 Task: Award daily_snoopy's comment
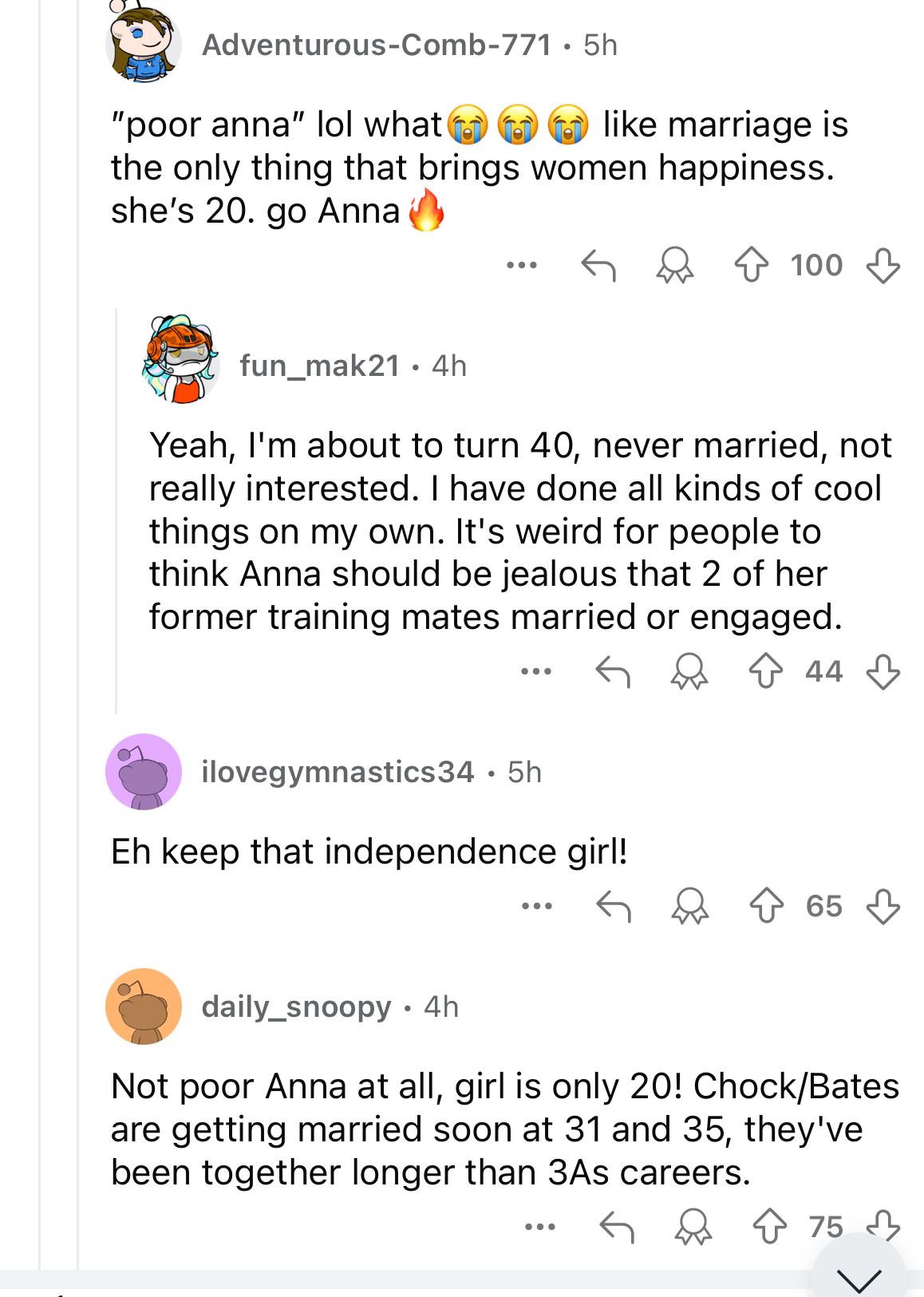[x=693, y=1227]
